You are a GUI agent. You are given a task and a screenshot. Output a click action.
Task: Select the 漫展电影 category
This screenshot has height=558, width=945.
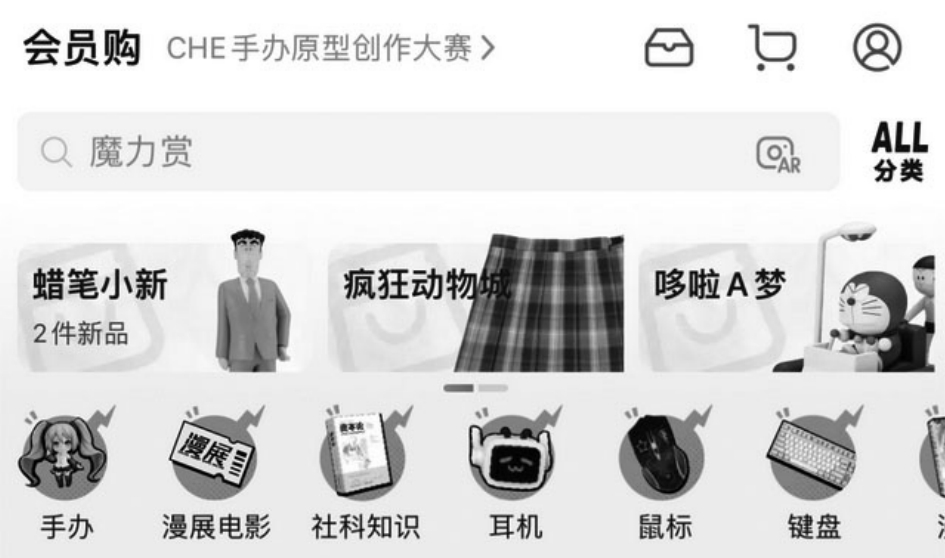(216, 475)
